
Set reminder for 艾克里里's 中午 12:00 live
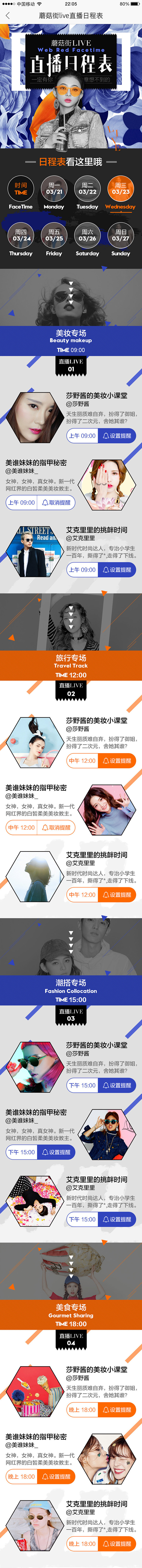(x=117, y=895)
